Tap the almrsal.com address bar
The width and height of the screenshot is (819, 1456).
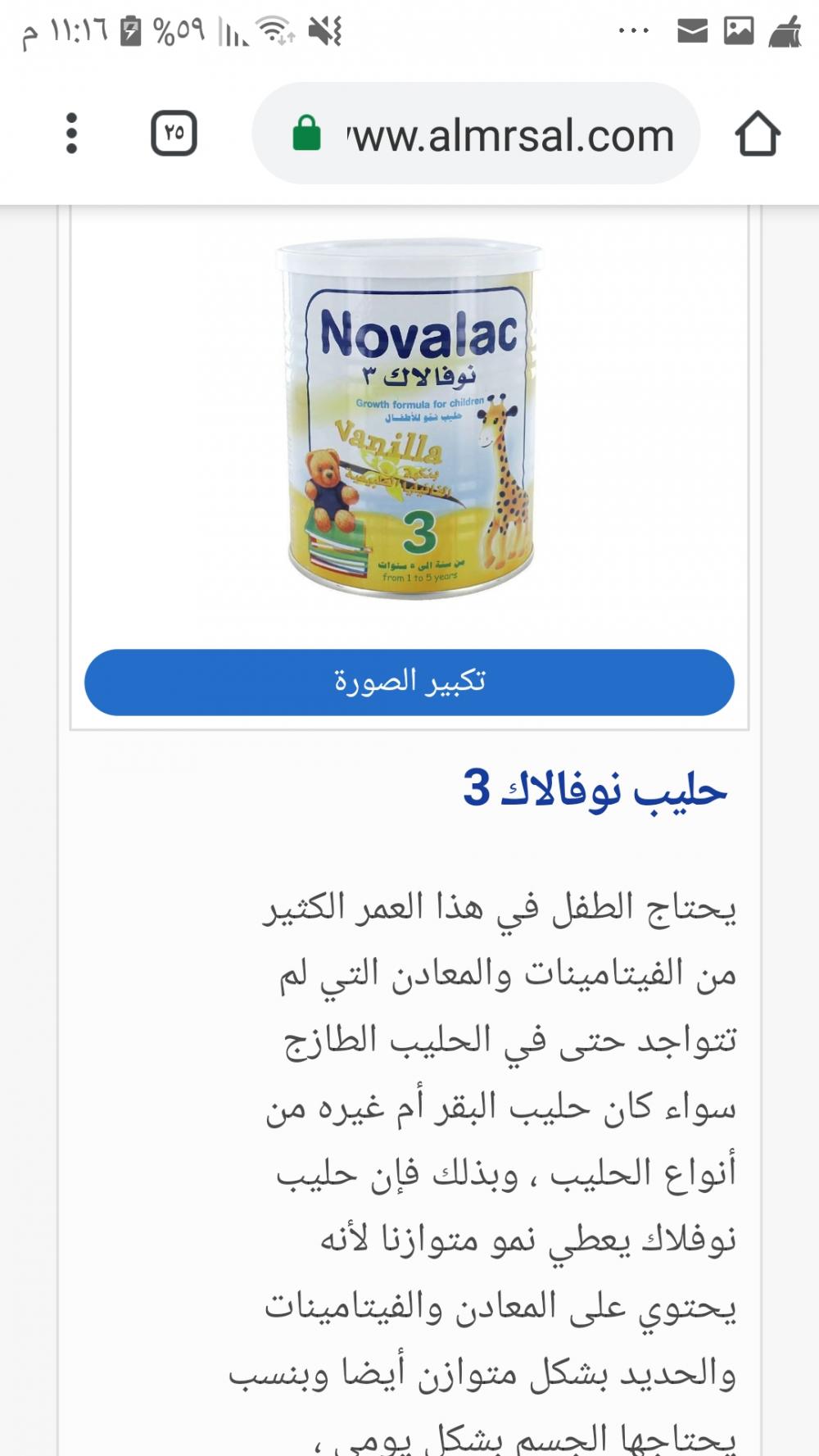pos(491,135)
